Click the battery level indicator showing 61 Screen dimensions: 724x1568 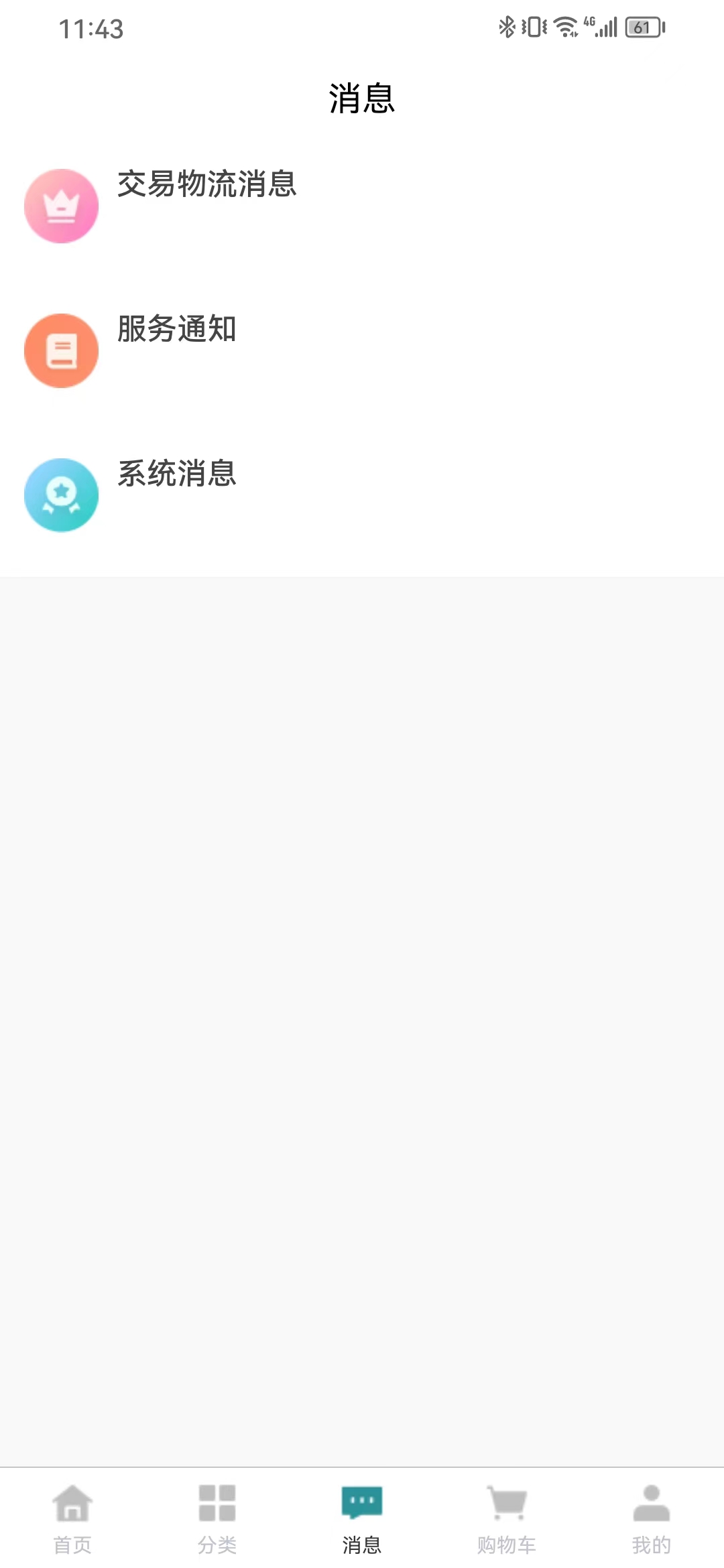pos(644,27)
